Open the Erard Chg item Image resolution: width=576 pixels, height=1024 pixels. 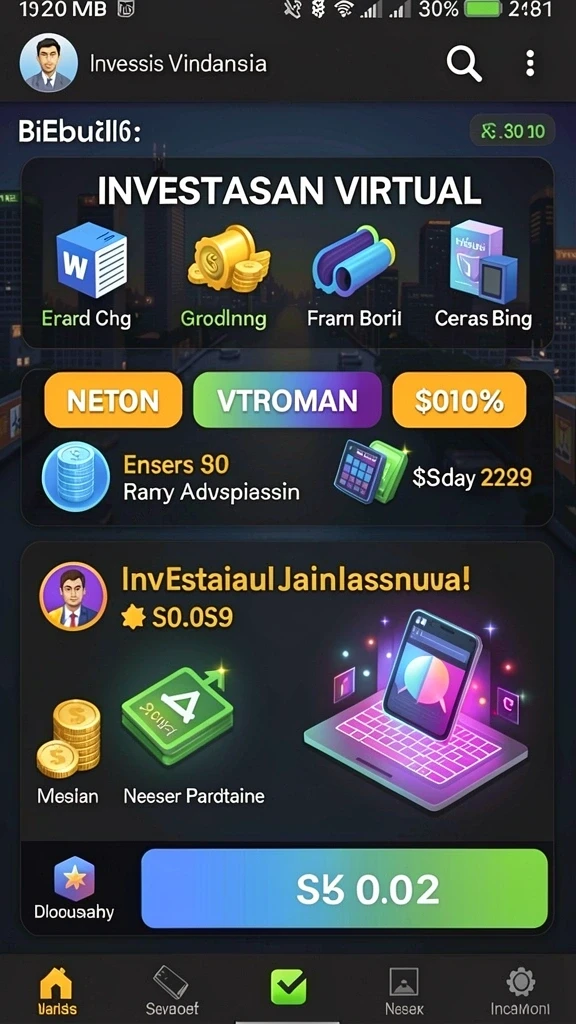pyautogui.click(x=87, y=275)
